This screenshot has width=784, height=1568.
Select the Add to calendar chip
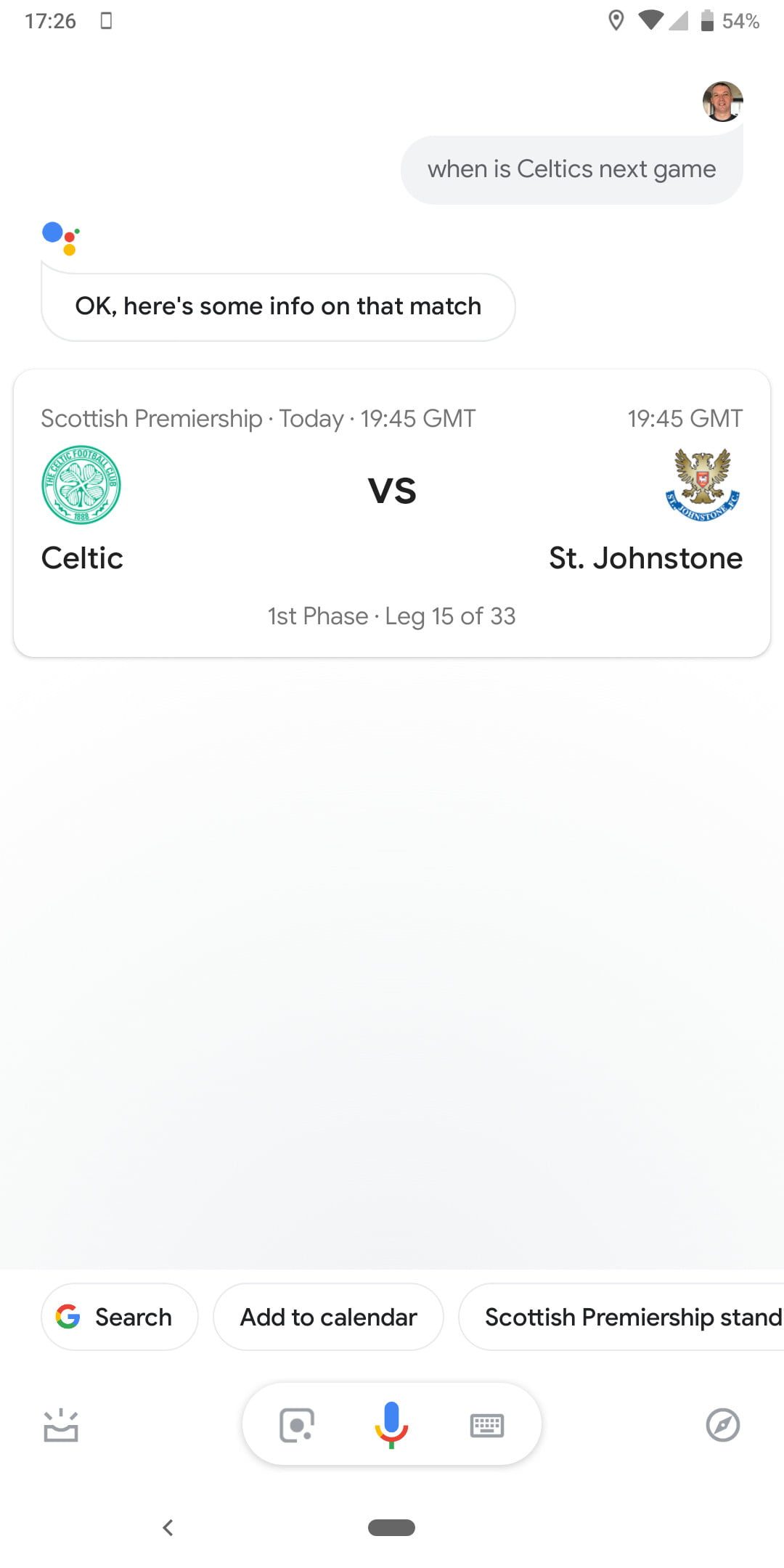pyautogui.click(x=328, y=1317)
